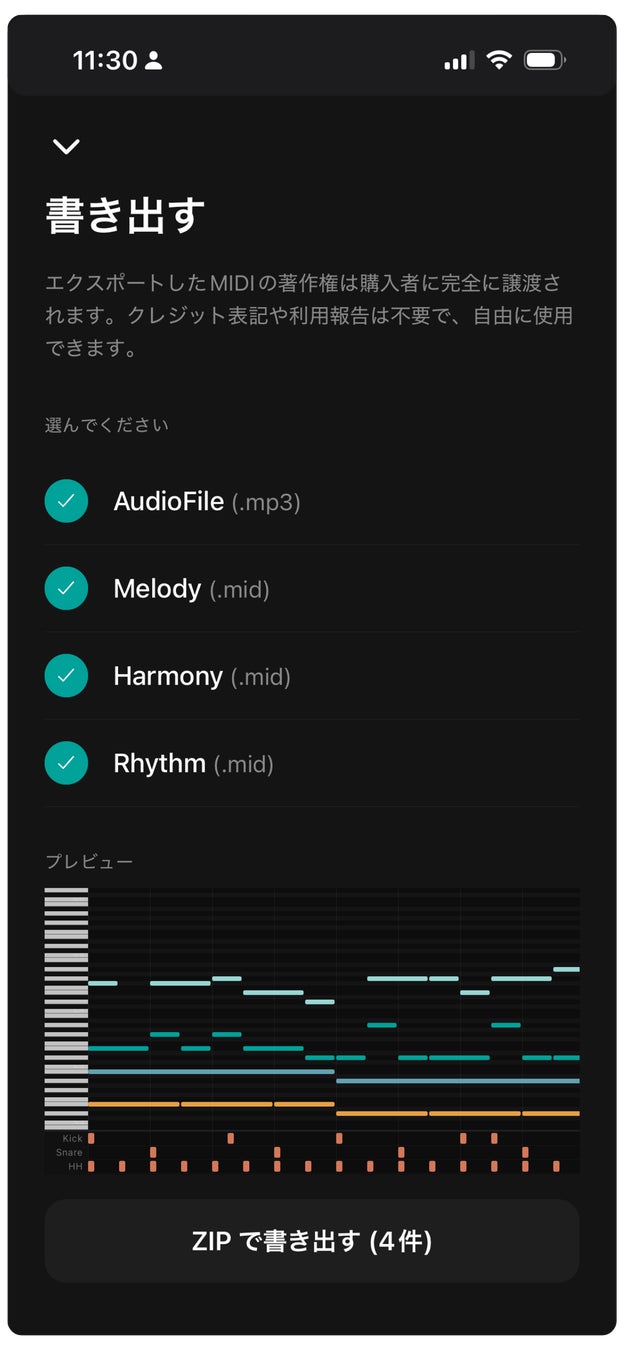The height and width of the screenshot is (1350, 624).
Task: Untick the Rhythm (.mid) option
Action: 67,763
